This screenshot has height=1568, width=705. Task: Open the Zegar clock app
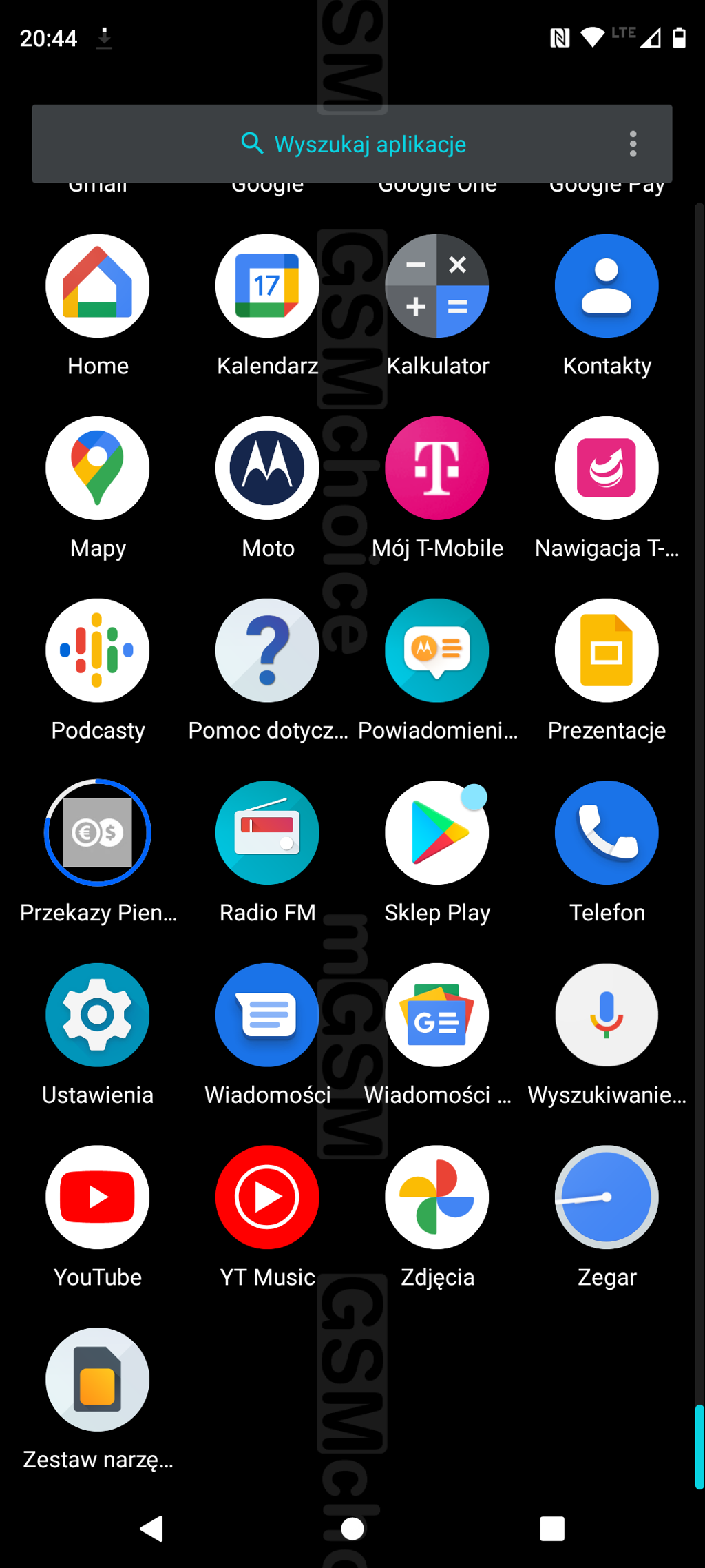point(607,1197)
